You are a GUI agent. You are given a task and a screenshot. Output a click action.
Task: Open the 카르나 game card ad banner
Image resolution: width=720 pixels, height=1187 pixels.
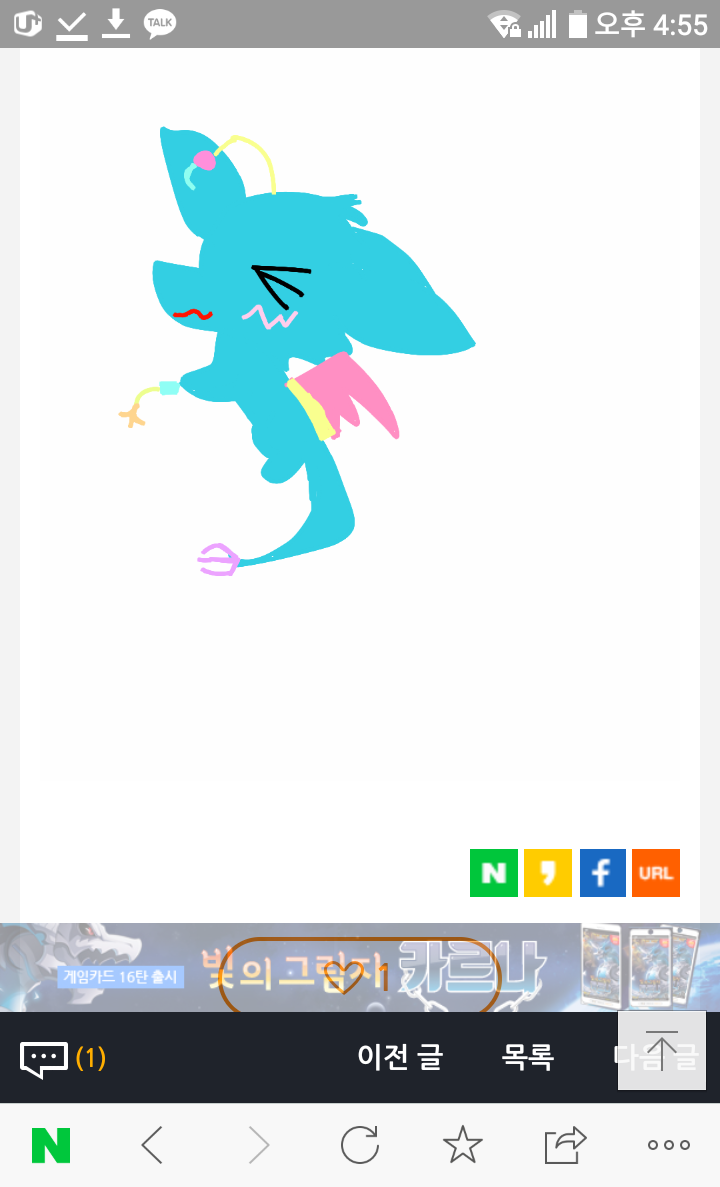110,968
